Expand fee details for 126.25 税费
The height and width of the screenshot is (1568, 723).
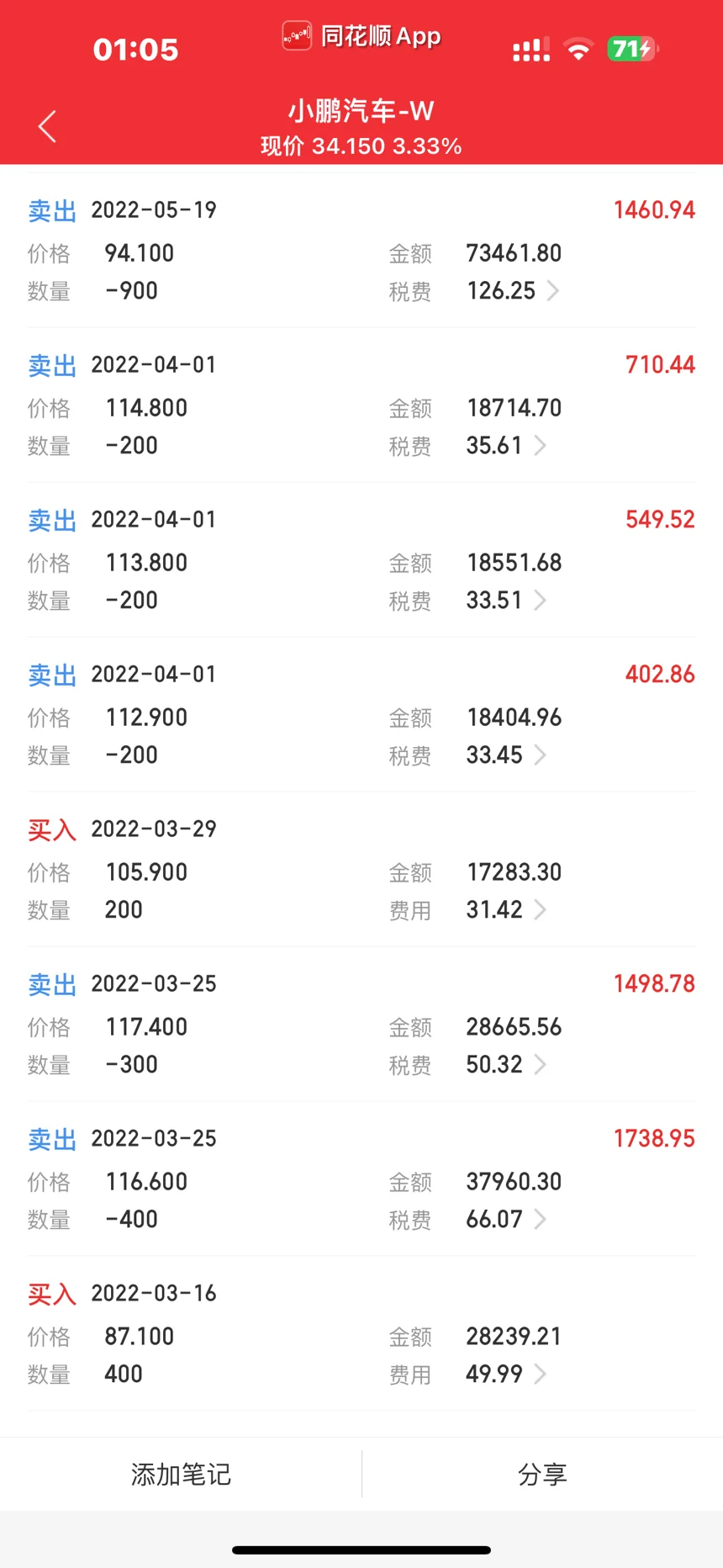553,291
